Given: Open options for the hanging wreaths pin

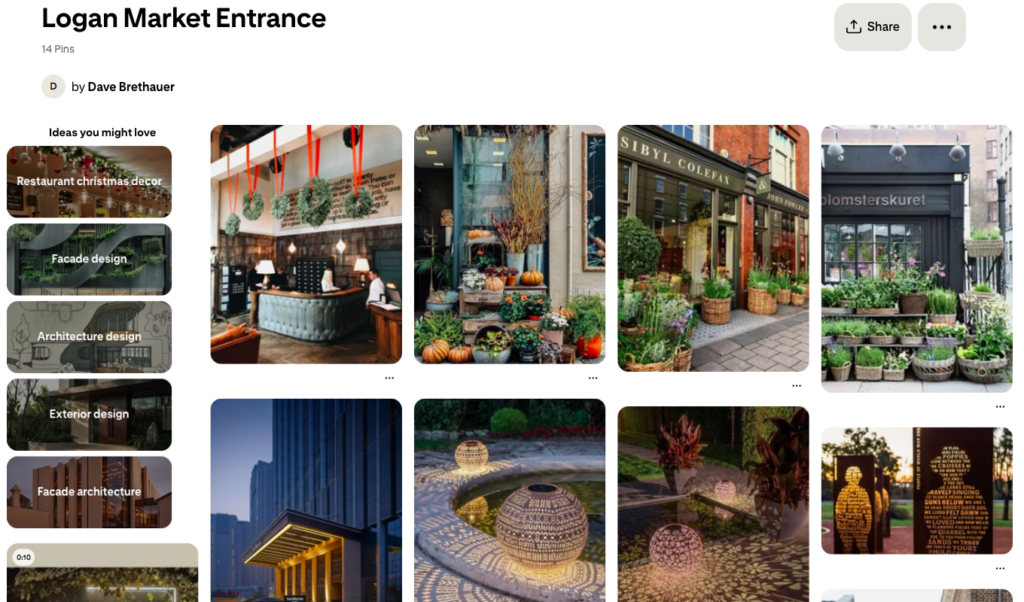Looking at the screenshot, I should (x=389, y=378).
